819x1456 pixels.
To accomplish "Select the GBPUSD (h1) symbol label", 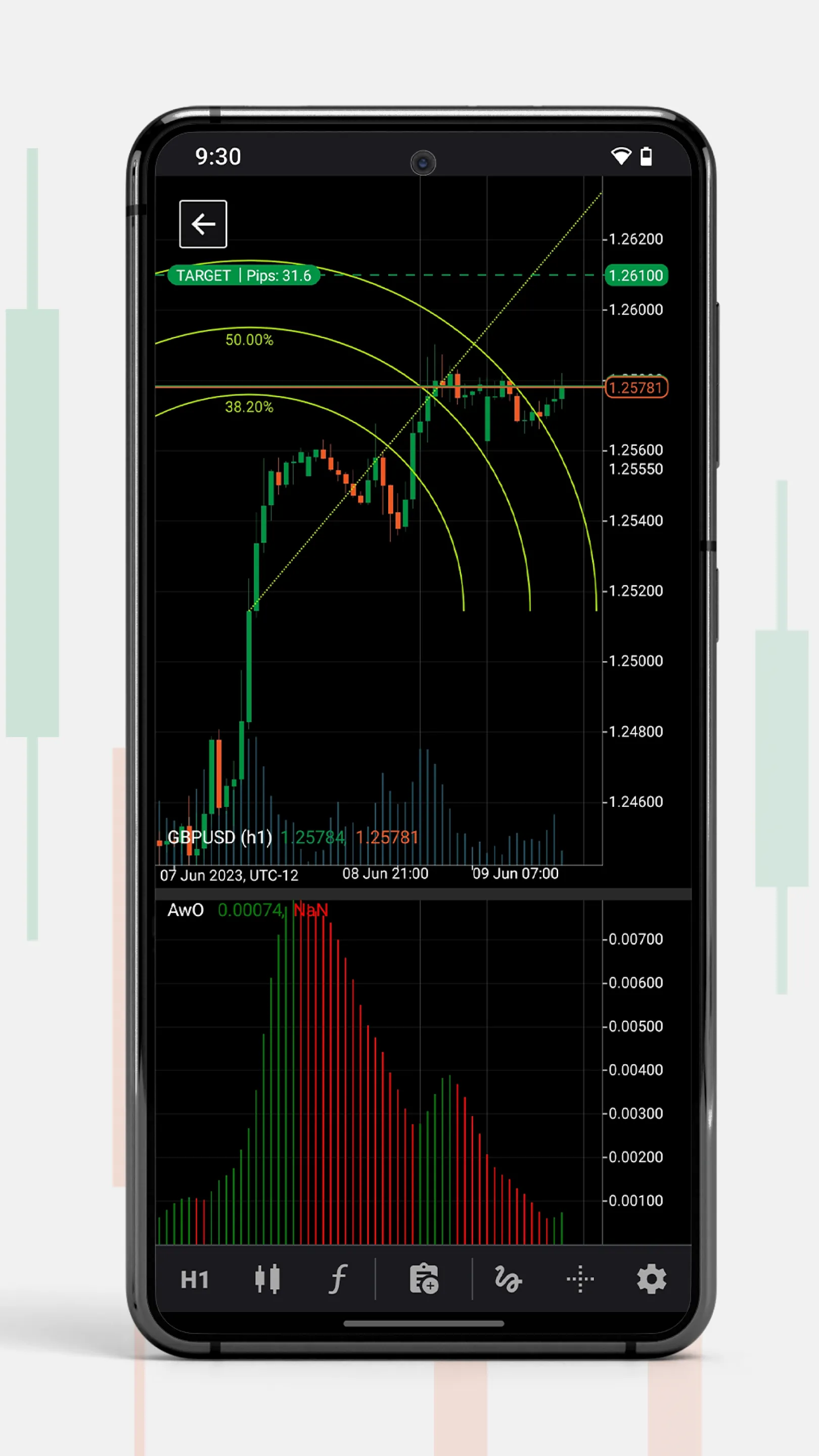I will pos(220,837).
